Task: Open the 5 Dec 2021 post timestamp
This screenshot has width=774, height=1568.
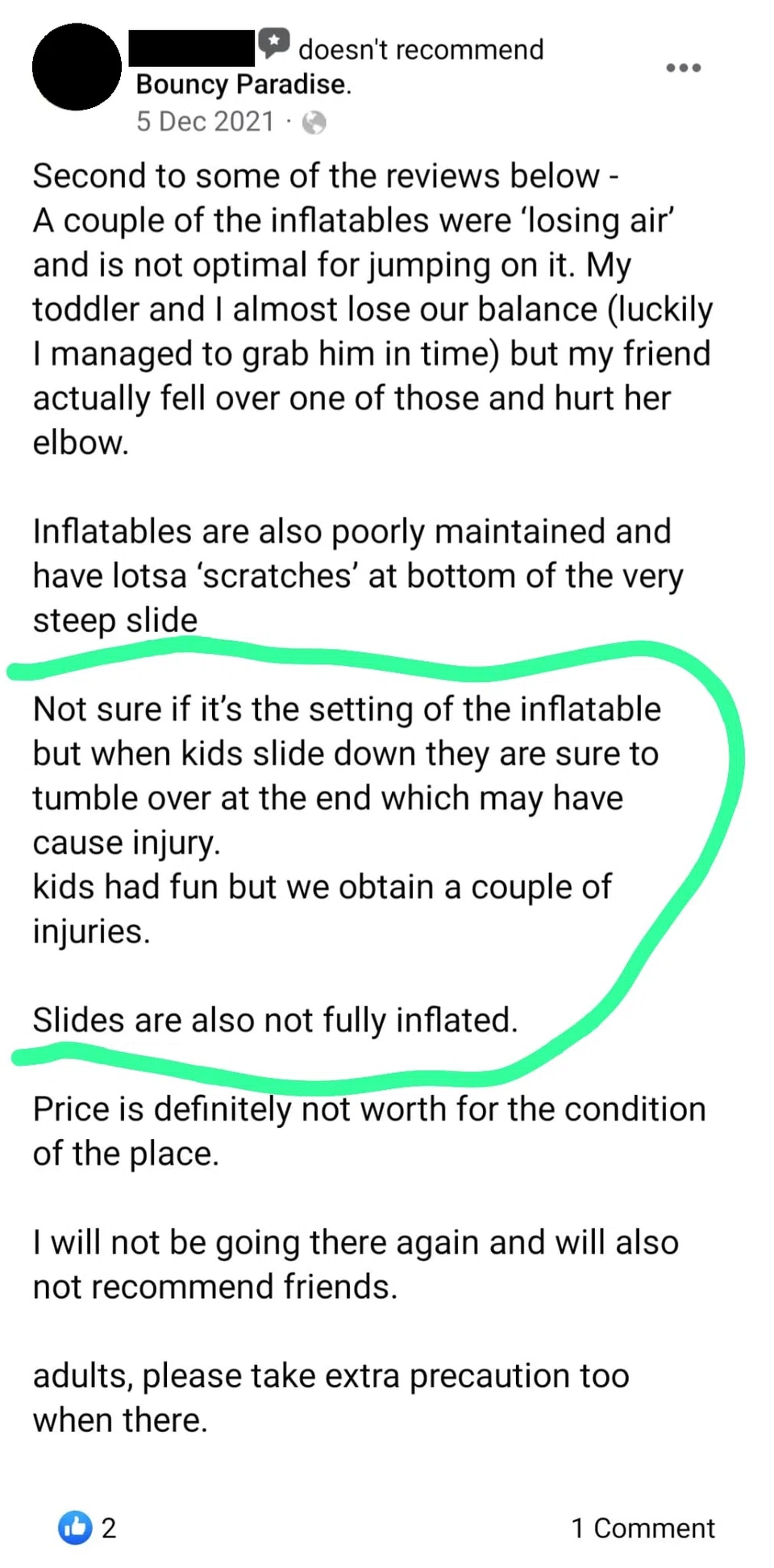Action: pos(205,122)
